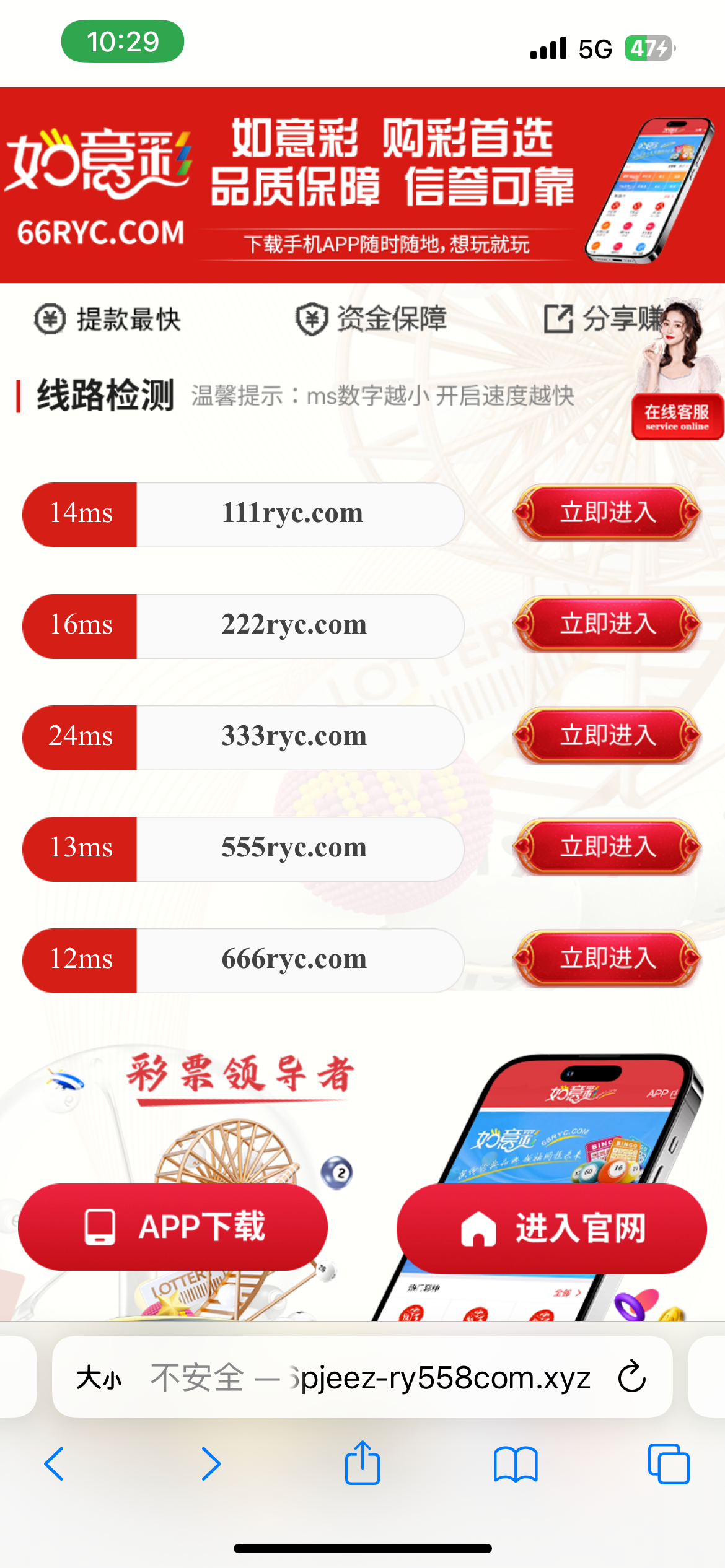Open 进入官网 to visit the official site

[551, 1228]
